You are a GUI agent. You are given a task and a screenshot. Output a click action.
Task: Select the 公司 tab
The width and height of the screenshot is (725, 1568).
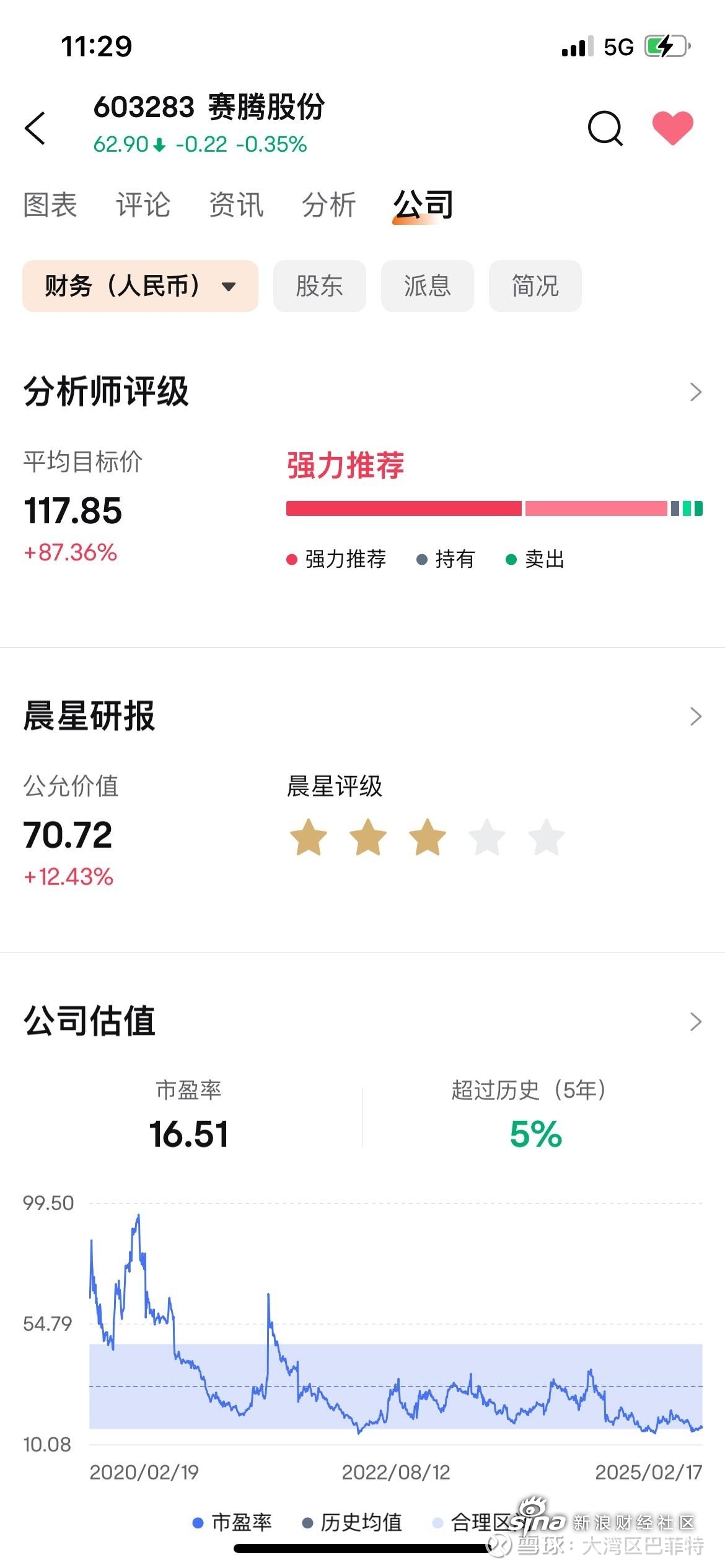(x=423, y=205)
